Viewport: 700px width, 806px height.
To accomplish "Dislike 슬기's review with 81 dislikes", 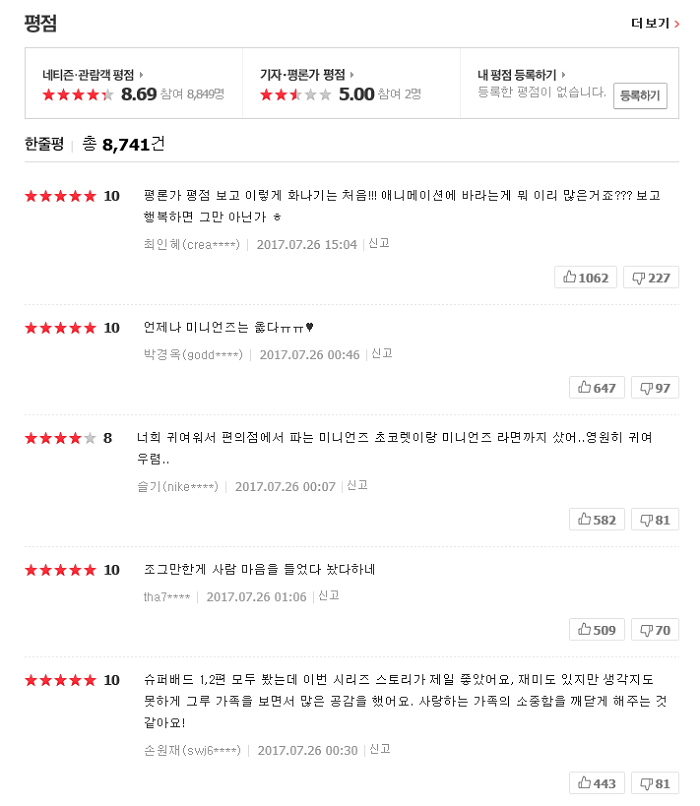I will 654,519.
